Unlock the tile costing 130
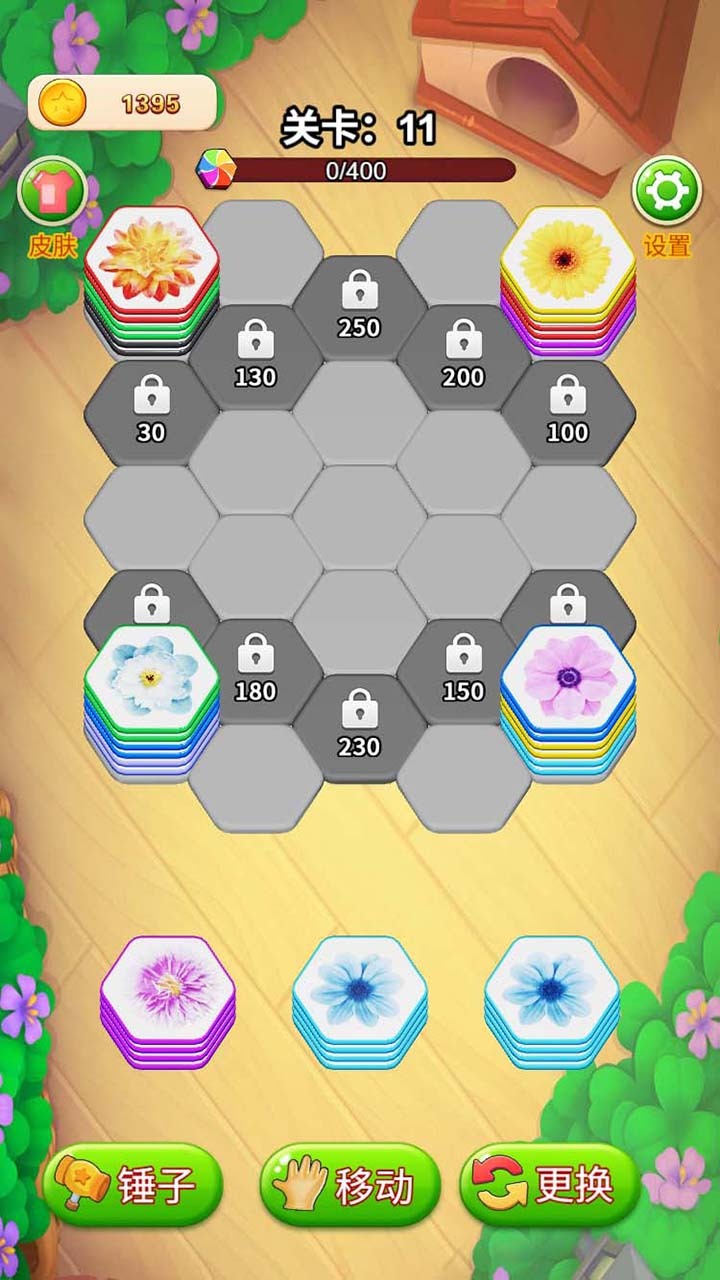The width and height of the screenshot is (720, 1280). click(255, 356)
